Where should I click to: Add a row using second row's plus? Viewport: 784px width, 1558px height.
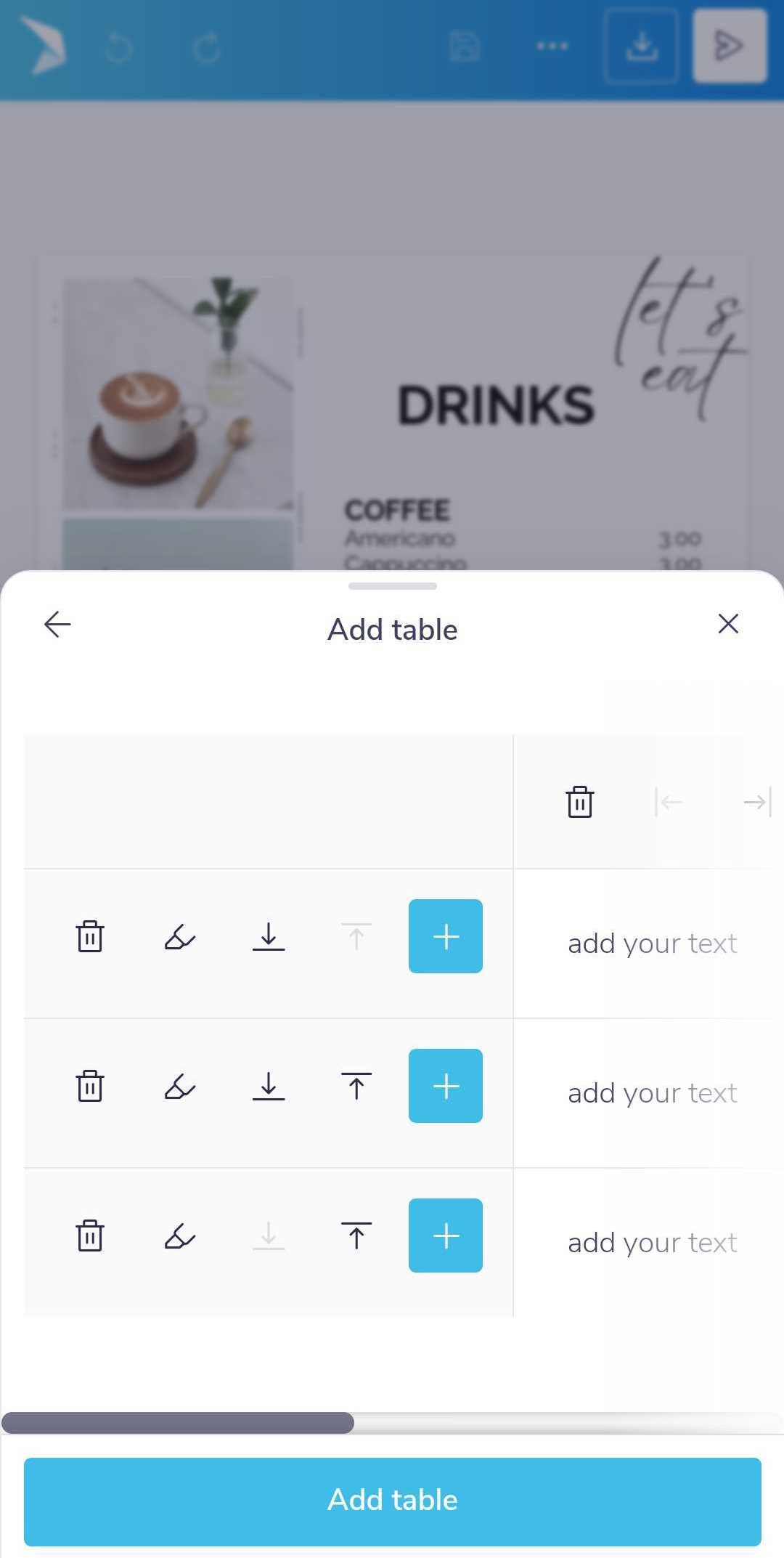pos(446,1086)
